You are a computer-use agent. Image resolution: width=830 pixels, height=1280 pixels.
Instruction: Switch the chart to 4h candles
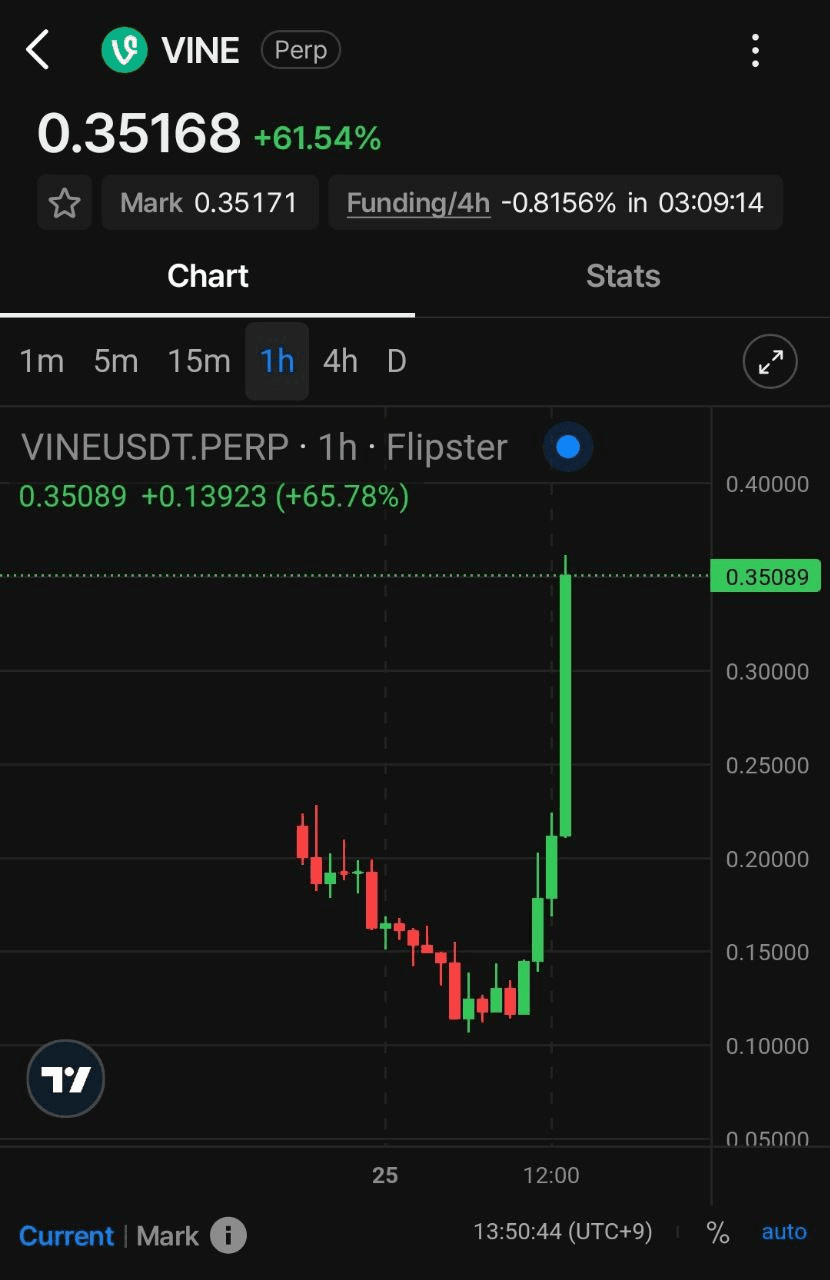pos(340,361)
